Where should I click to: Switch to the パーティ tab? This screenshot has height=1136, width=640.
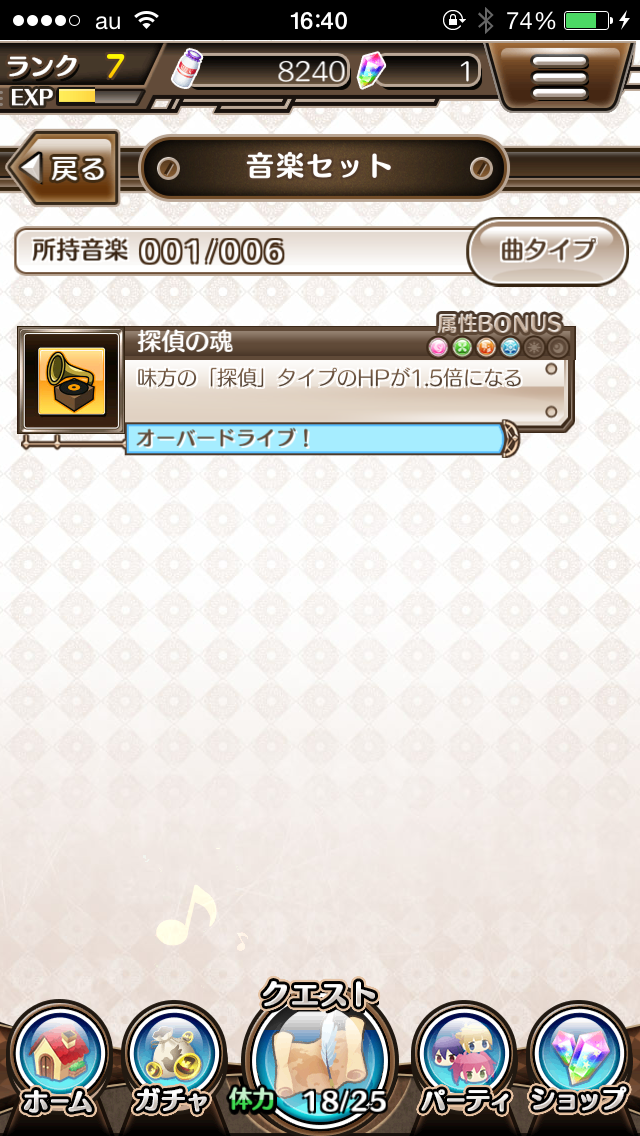[465, 1063]
